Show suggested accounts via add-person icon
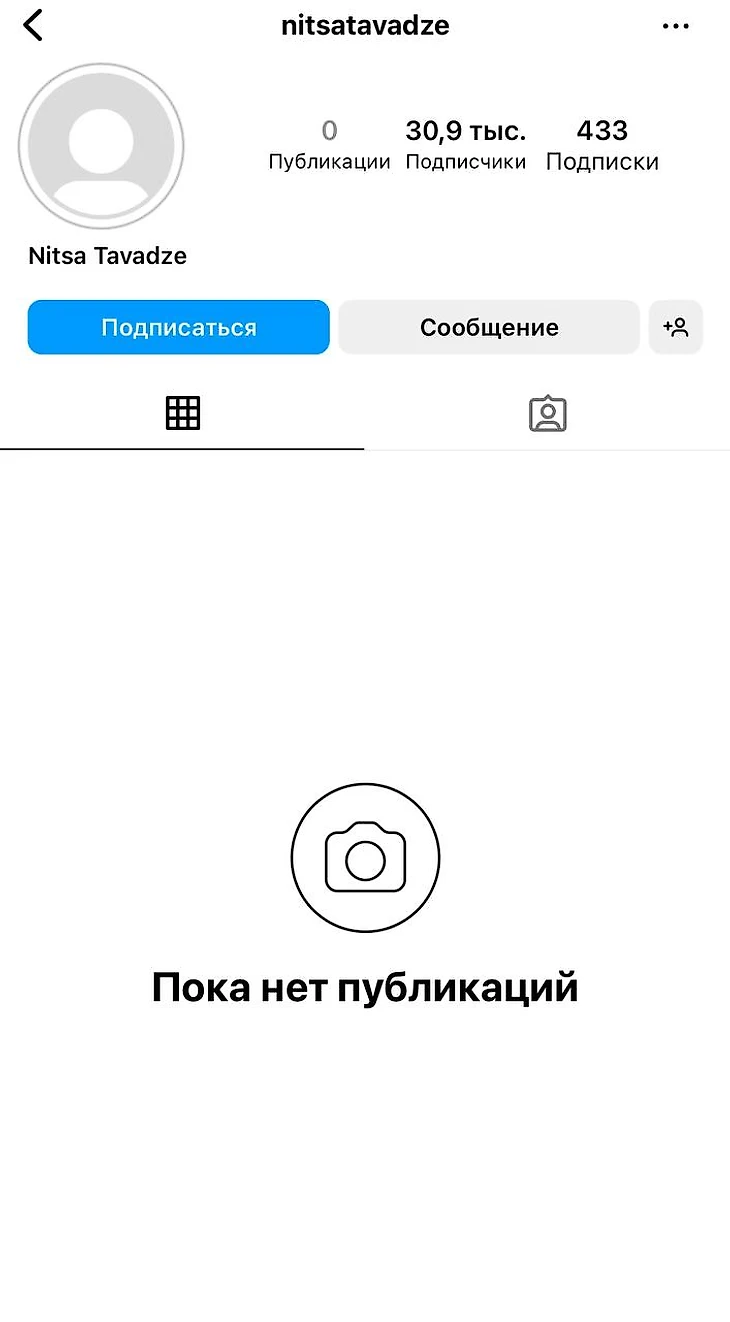730x1322 pixels. tap(676, 327)
